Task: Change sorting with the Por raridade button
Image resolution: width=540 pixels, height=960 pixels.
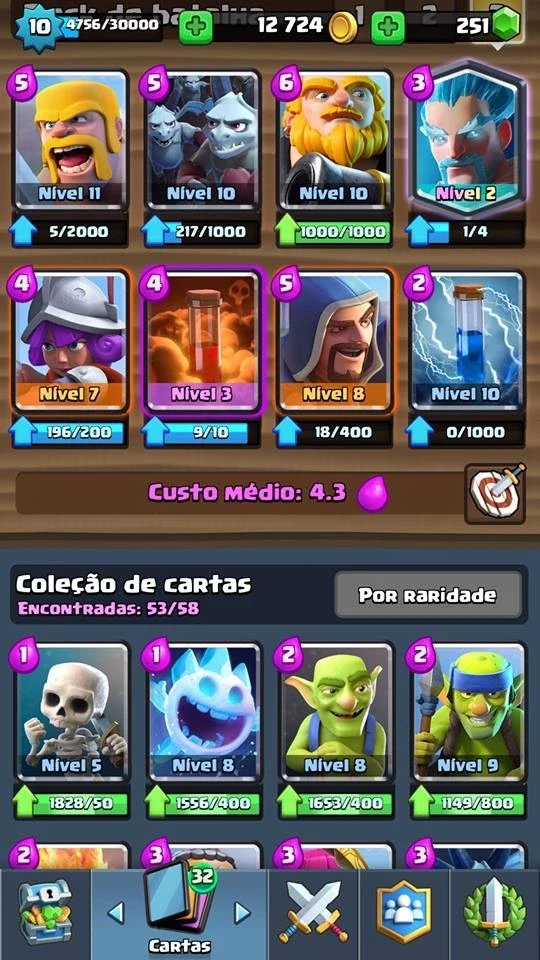Action: (427, 595)
